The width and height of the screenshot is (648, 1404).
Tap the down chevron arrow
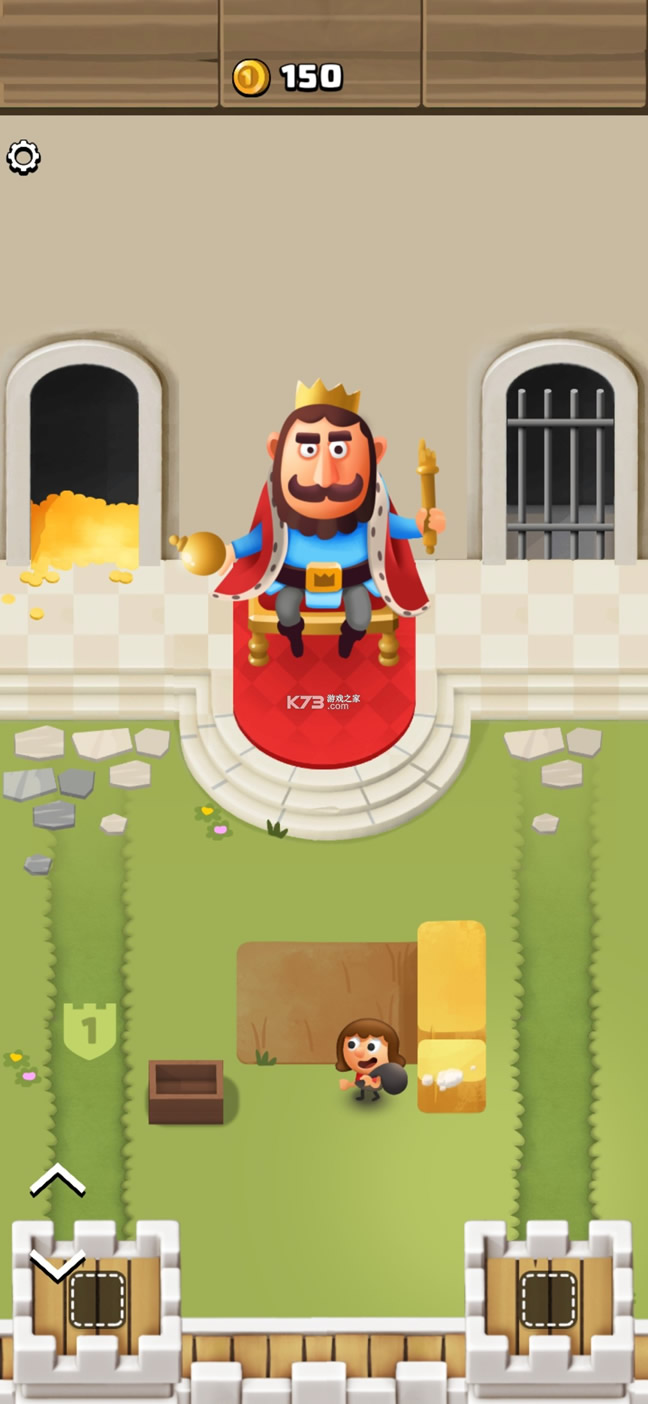point(57,1265)
